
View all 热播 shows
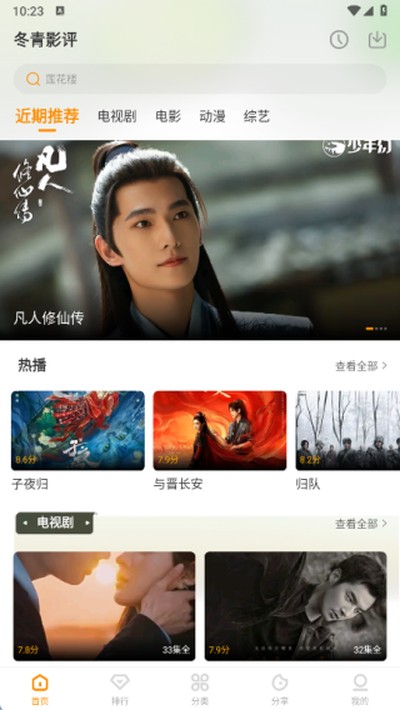click(x=361, y=366)
